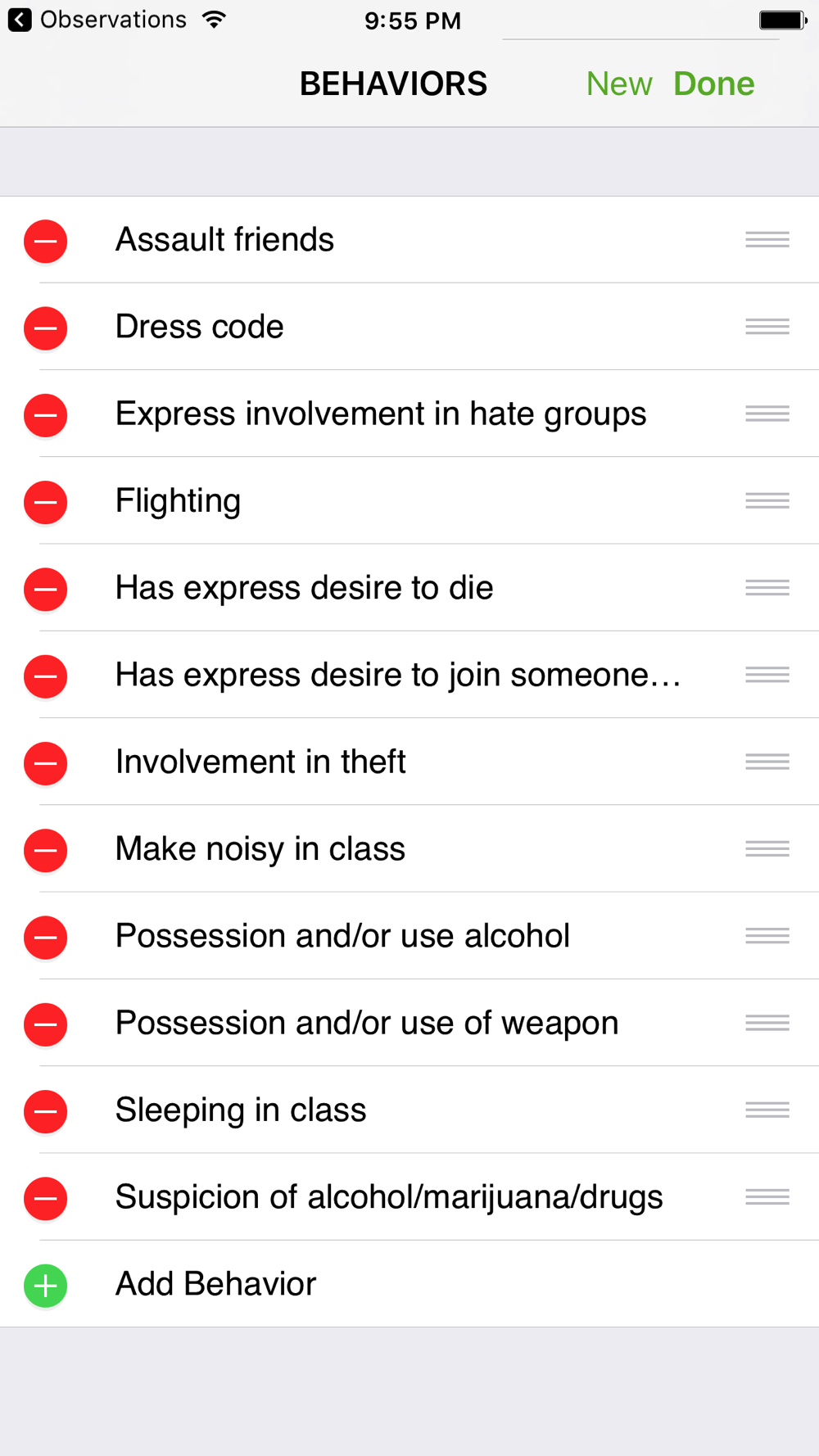This screenshot has height=1456, width=819.
Task: Remove Has express desire to die
Action: tap(46, 589)
